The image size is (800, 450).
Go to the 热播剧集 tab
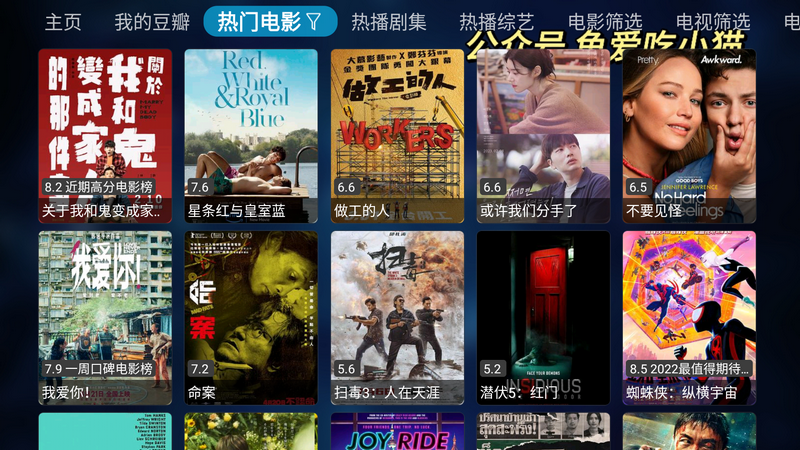(389, 21)
